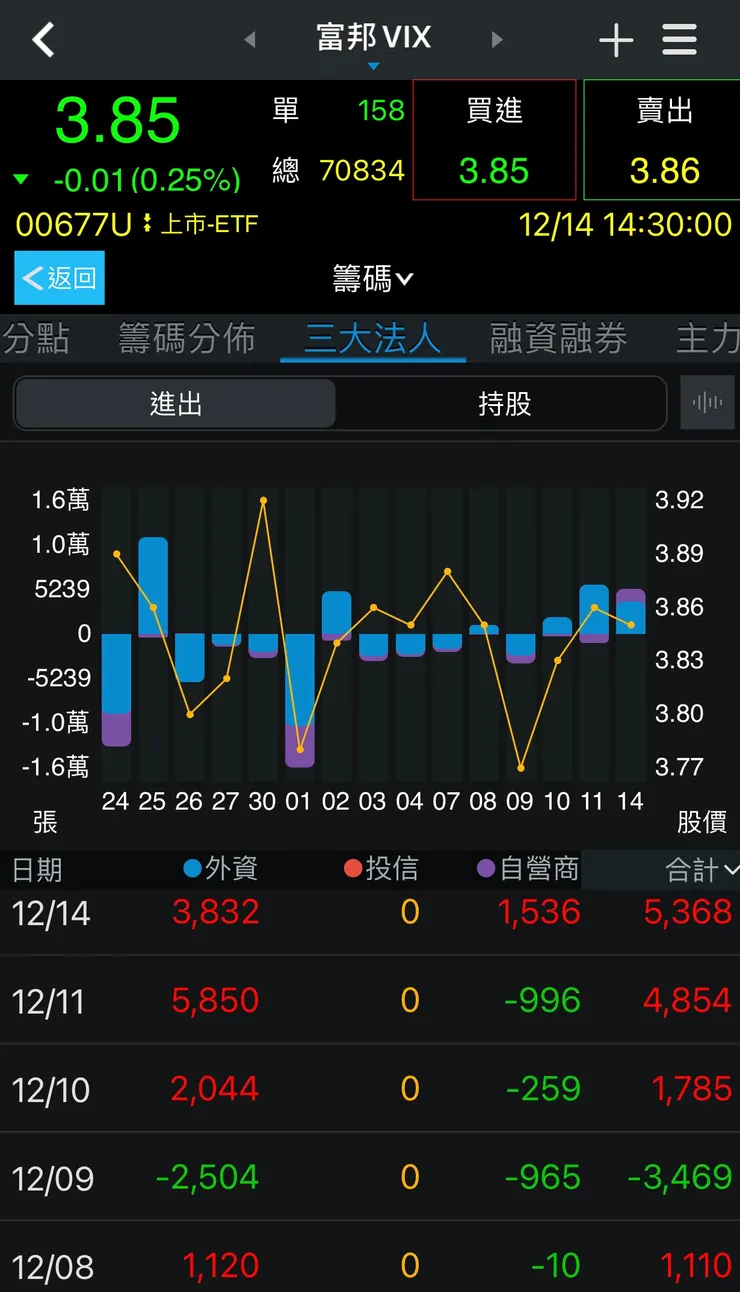
Task: Open the hamburger menu at top right
Action: coord(679,39)
